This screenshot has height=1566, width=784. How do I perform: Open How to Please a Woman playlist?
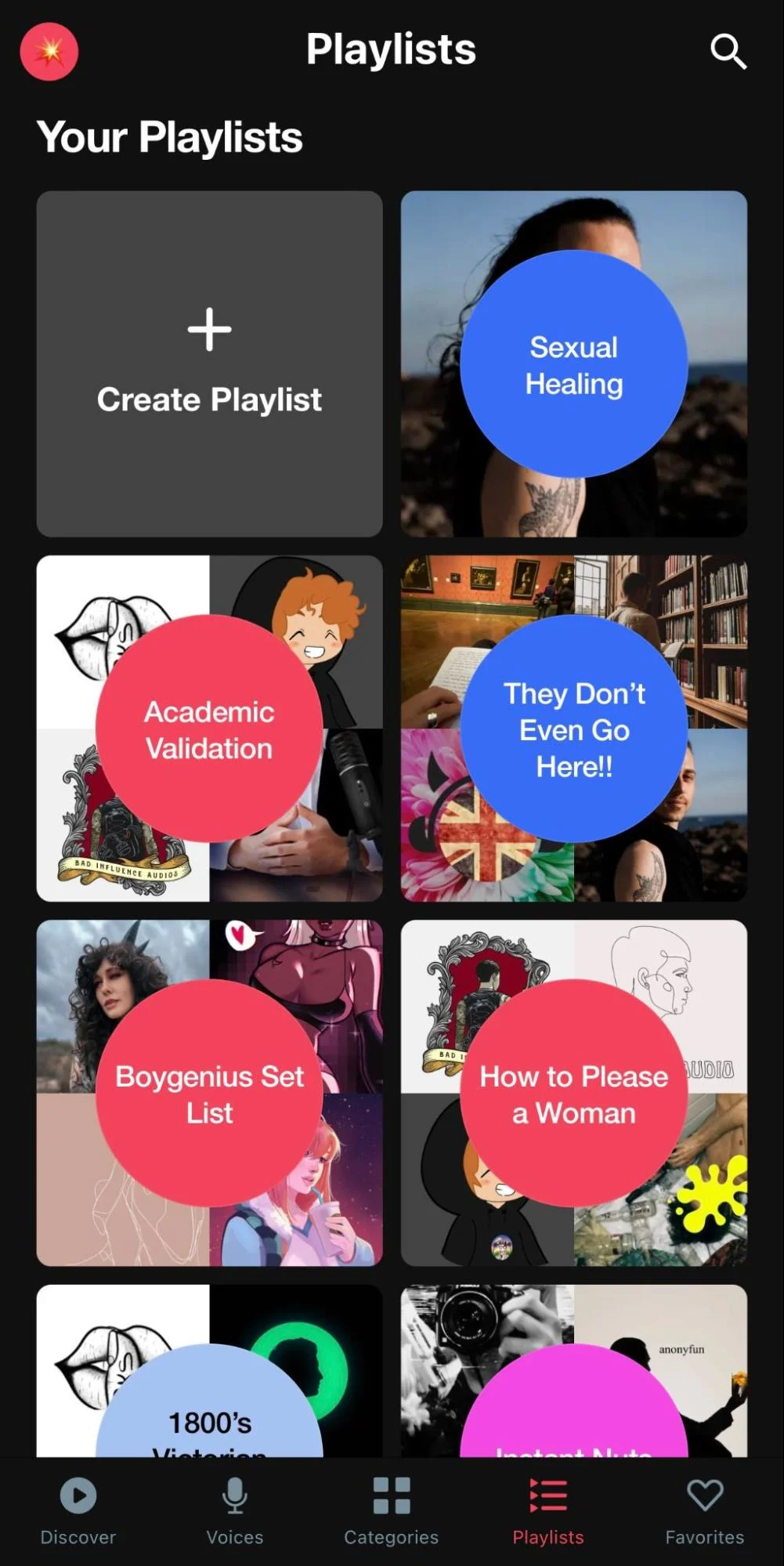coord(573,1093)
